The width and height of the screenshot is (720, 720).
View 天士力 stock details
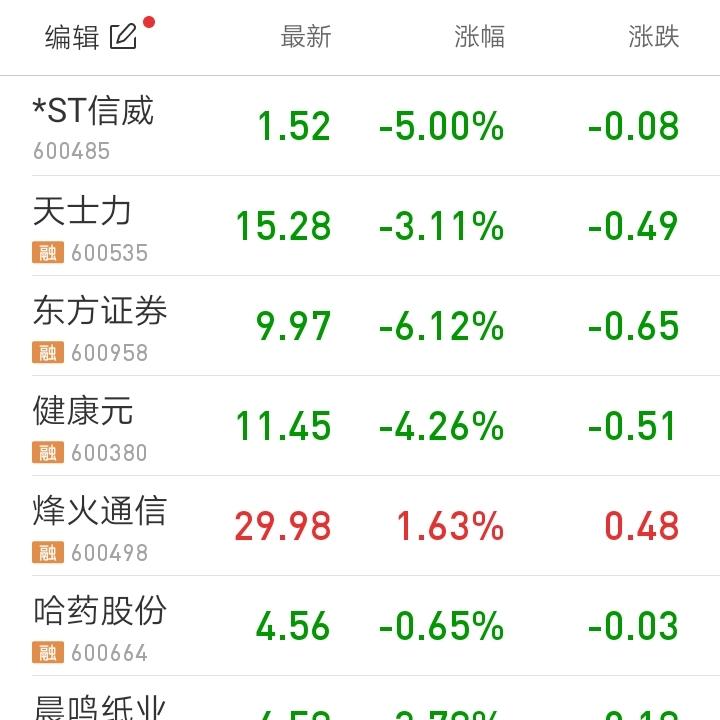pos(82,226)
